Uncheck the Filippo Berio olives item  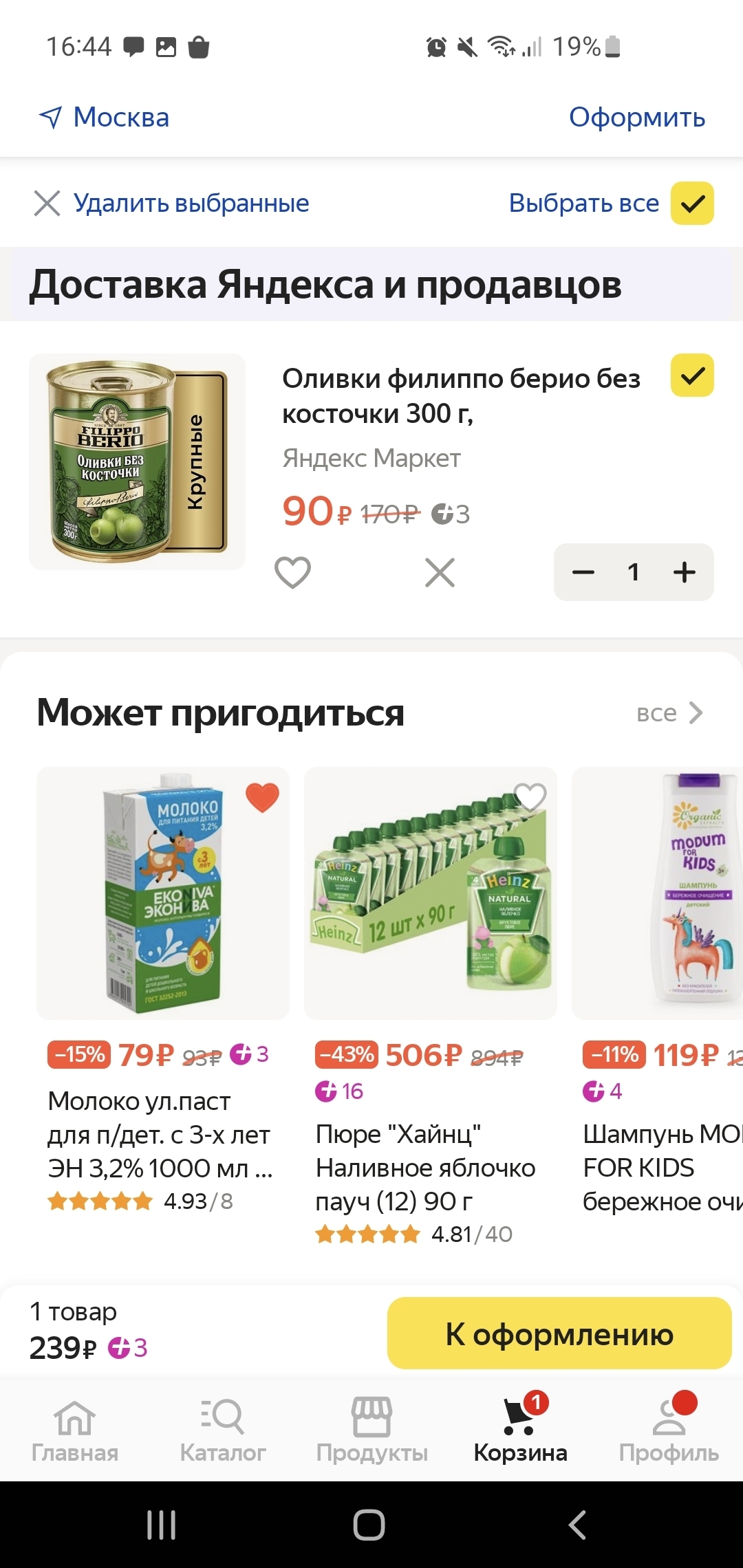[692, 375]
